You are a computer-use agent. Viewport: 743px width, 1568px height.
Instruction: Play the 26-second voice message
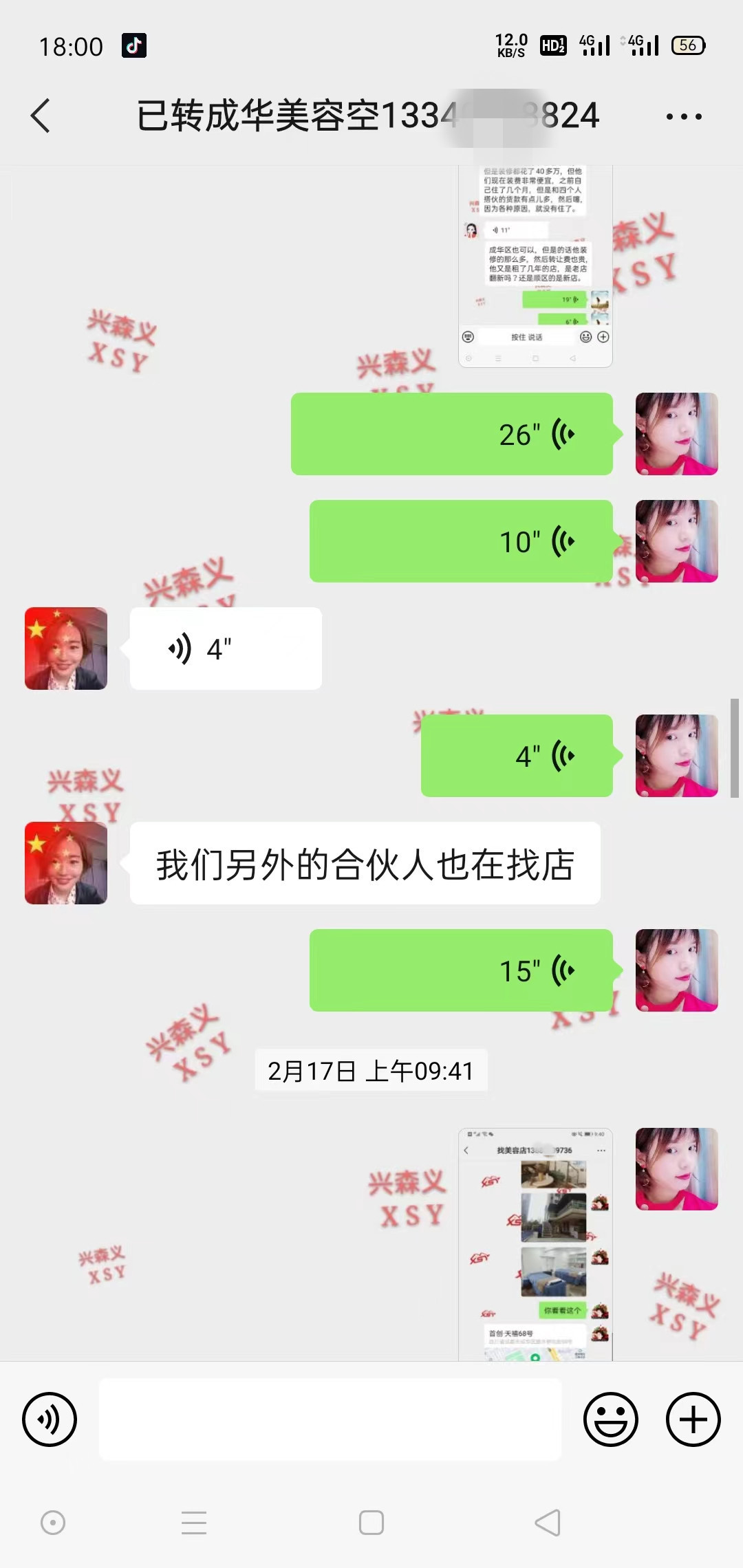pyautogui.click(x=451, y=434)
